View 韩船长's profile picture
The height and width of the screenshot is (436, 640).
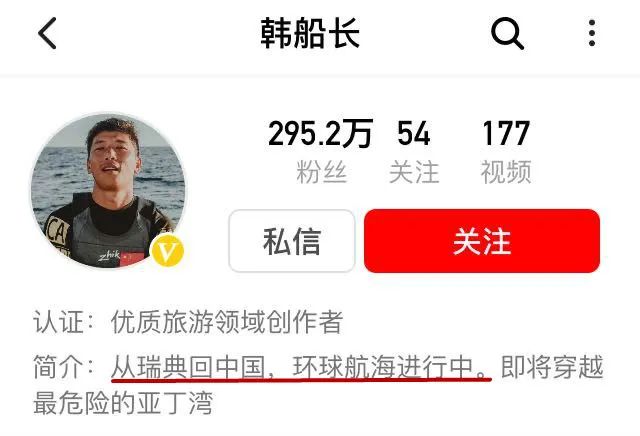tap(108, 192)
